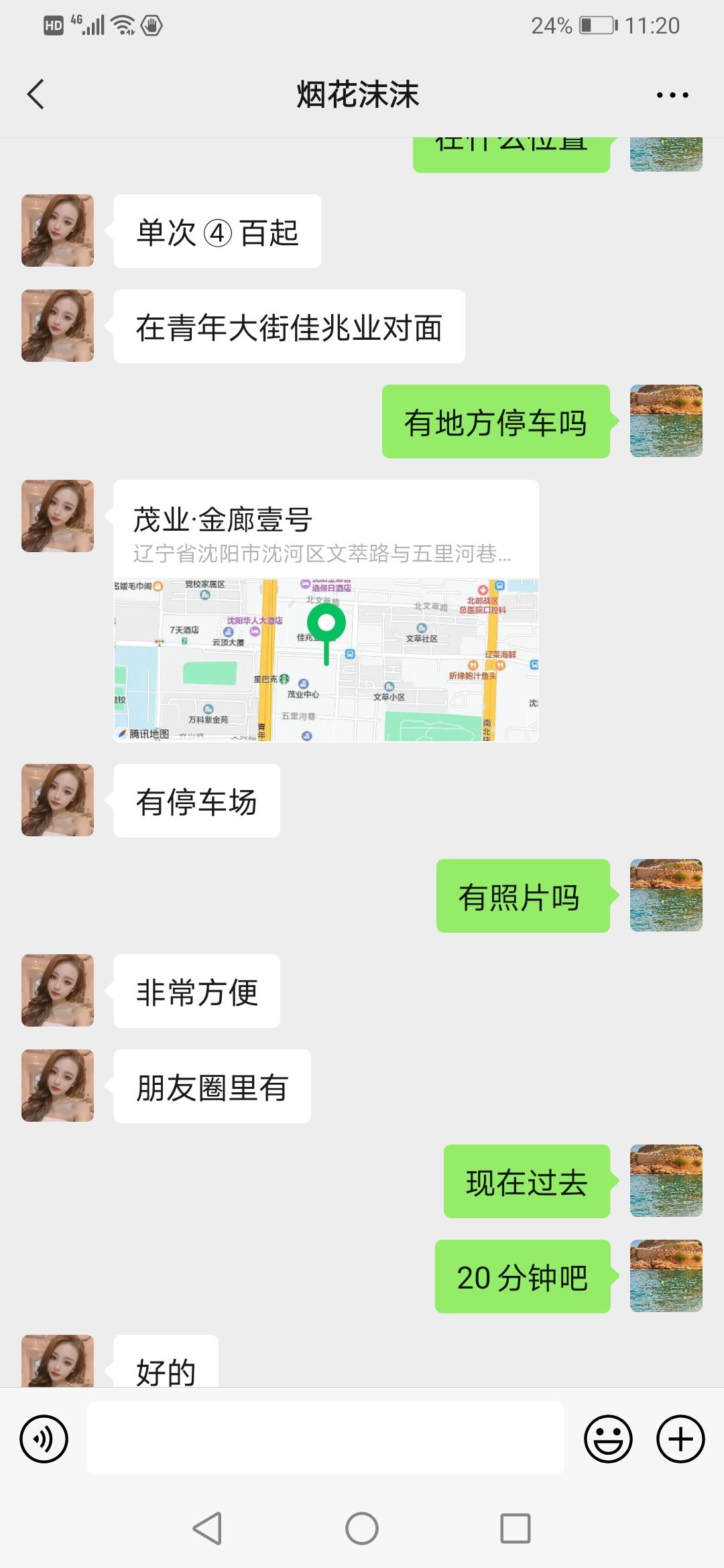Open the plus attachments menu
The height and width of the screenshot is (1568, 724).
pos(680,1439)
